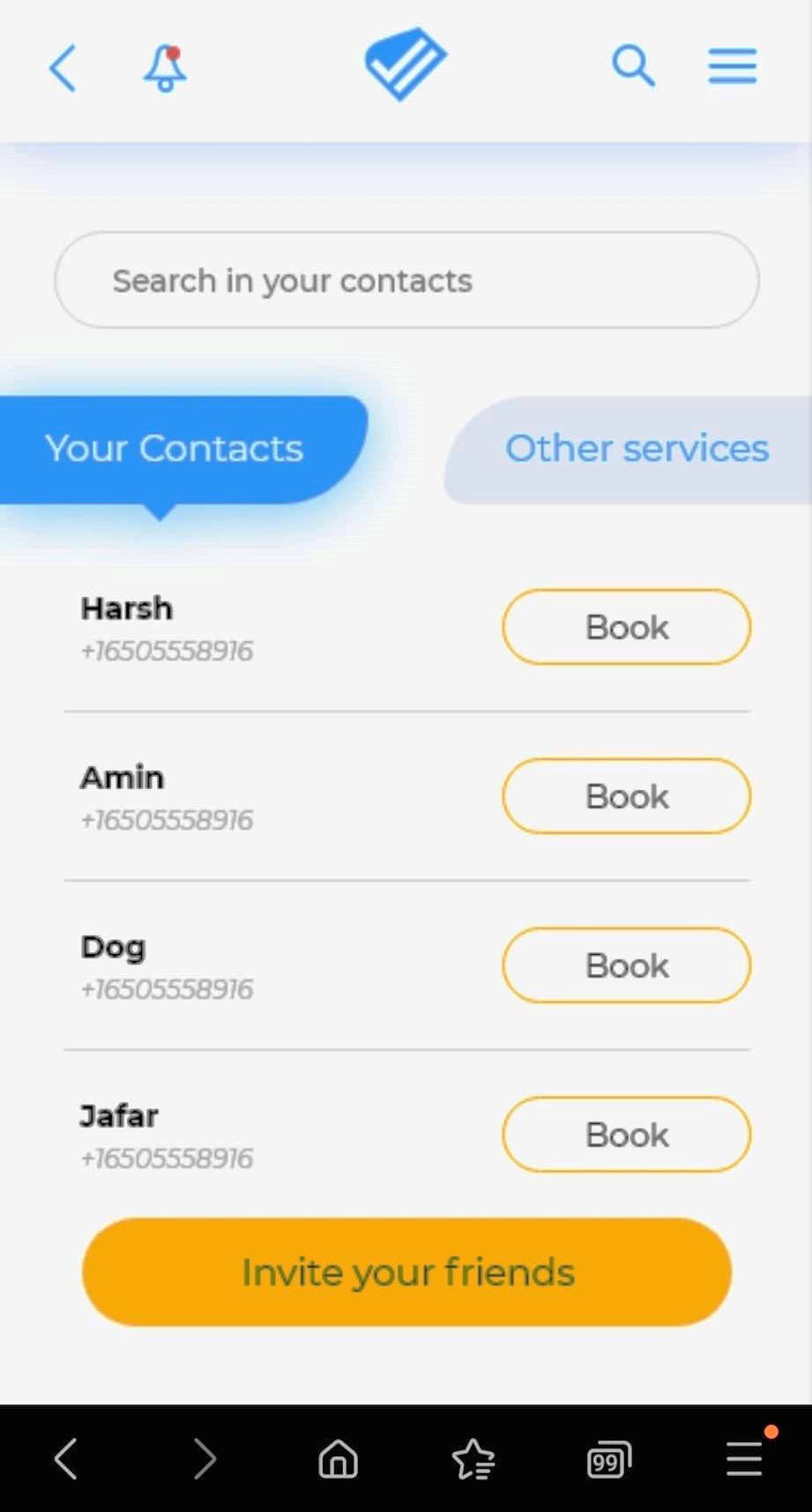Open the browser menu in bottom bar
Image resolution: width=812 pixels, height=1512 pixels.
tap(744, 1459)
